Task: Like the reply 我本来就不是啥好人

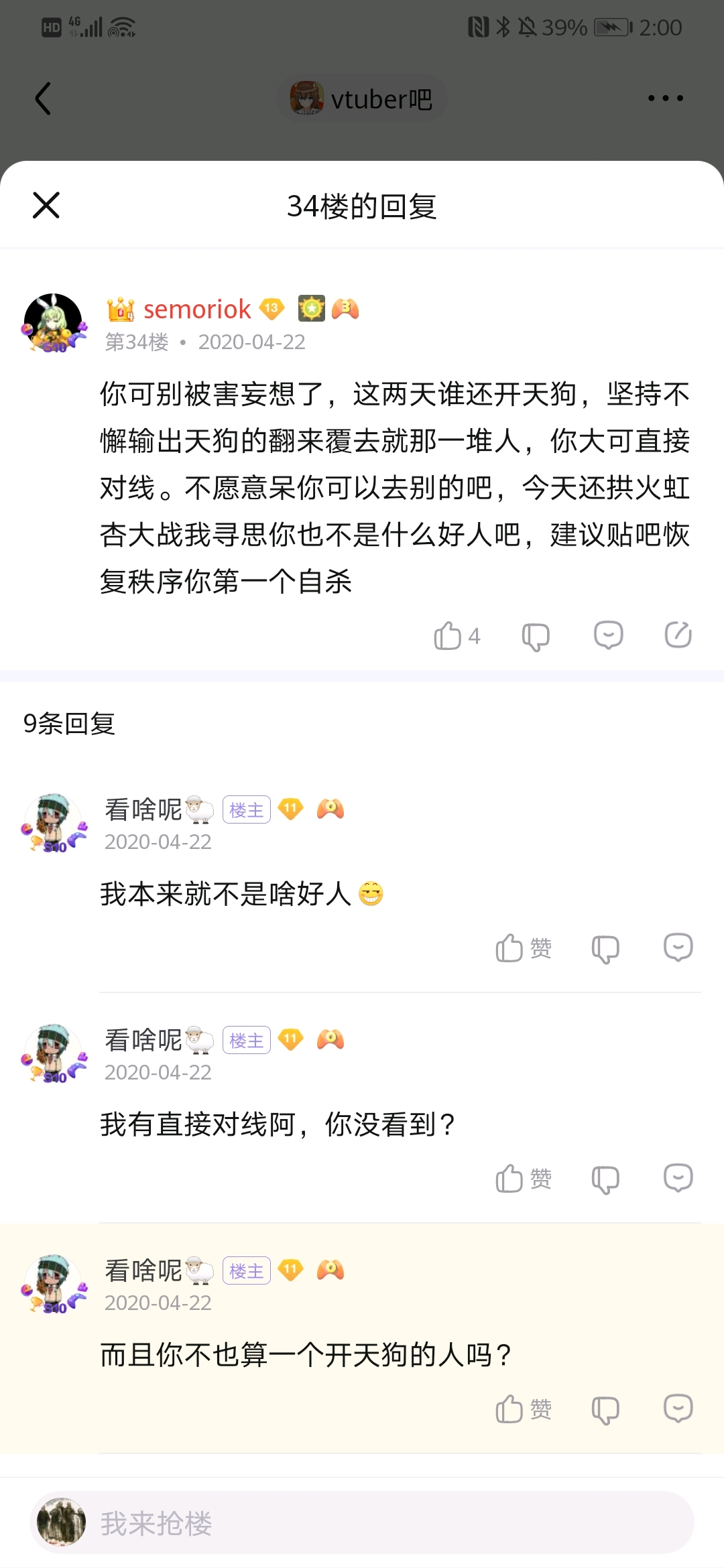Action: click(x=524, y=948)
